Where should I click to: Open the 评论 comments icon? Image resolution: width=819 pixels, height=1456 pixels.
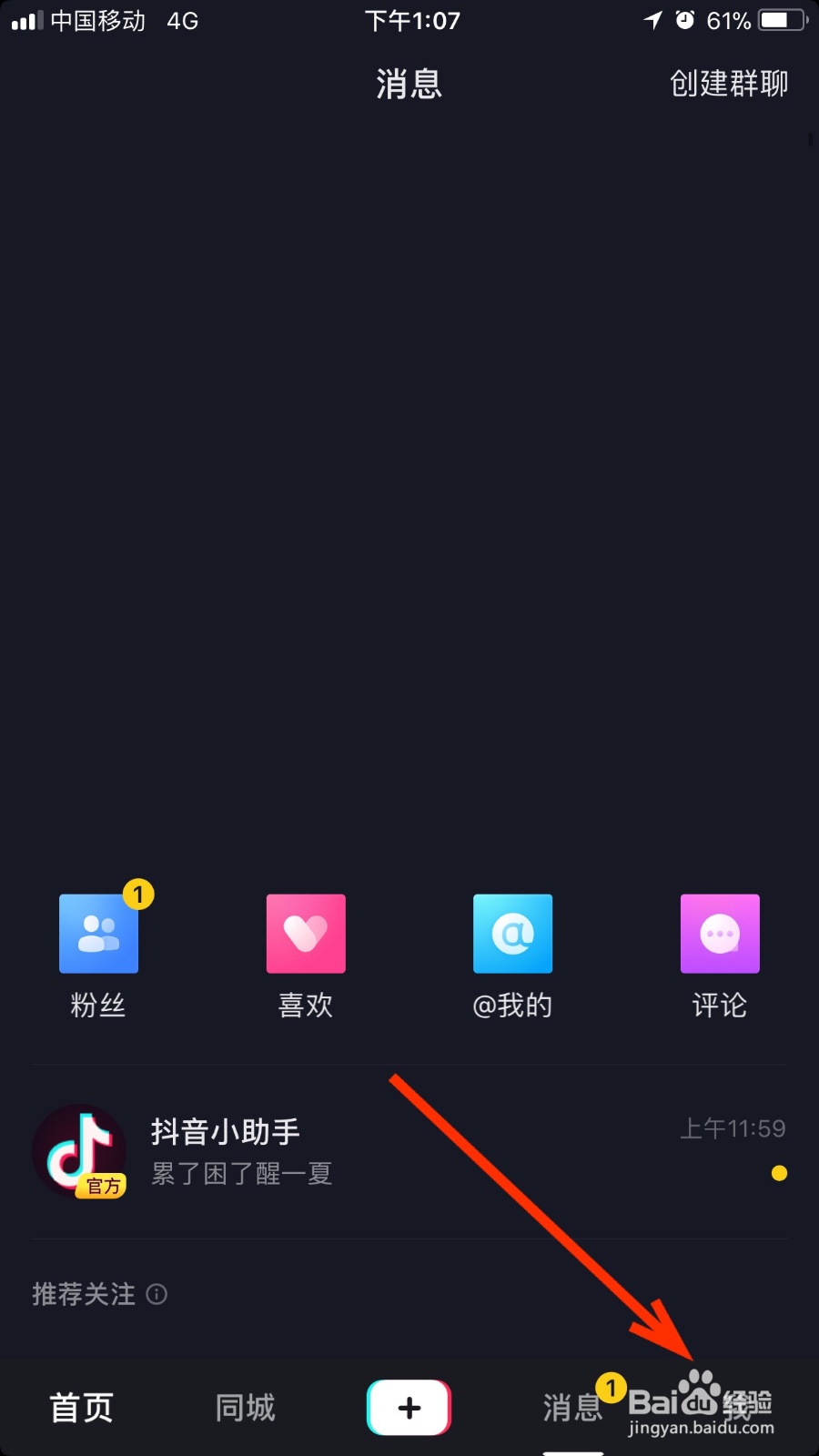pyautogui.click(x=720, y=933)
